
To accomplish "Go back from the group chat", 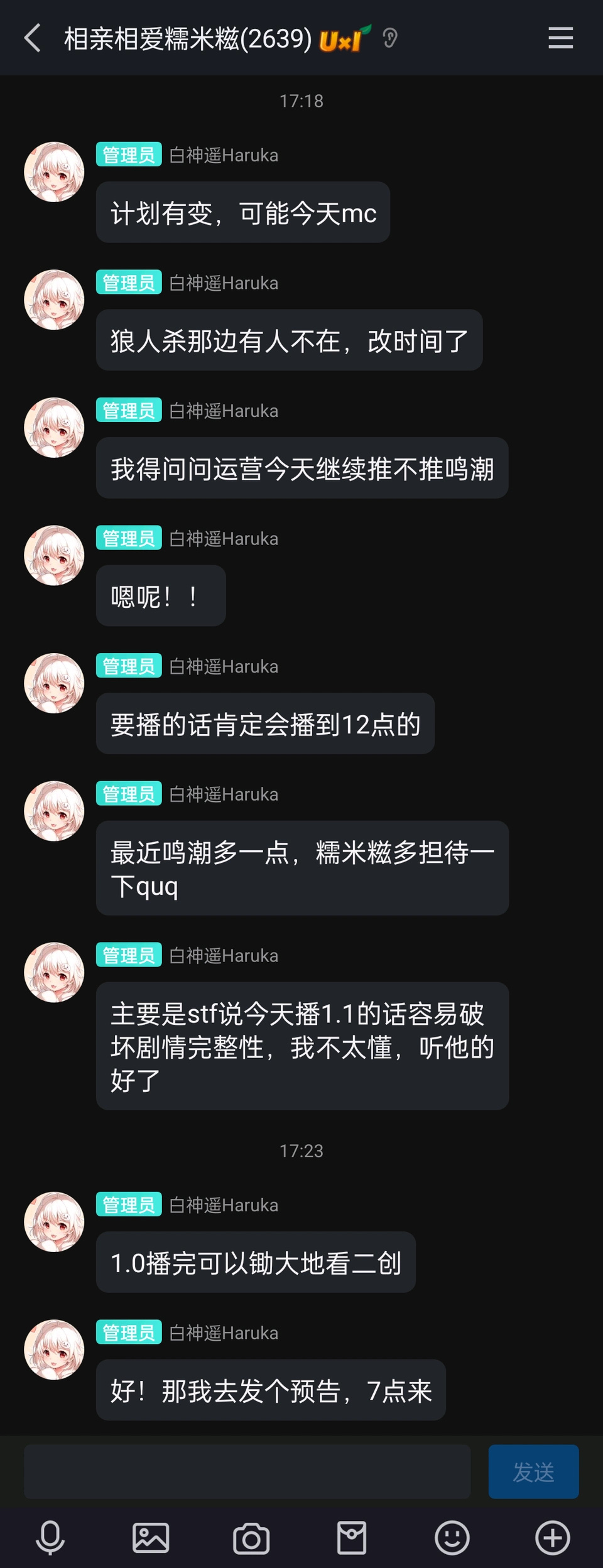I will (x=33, y=38).
